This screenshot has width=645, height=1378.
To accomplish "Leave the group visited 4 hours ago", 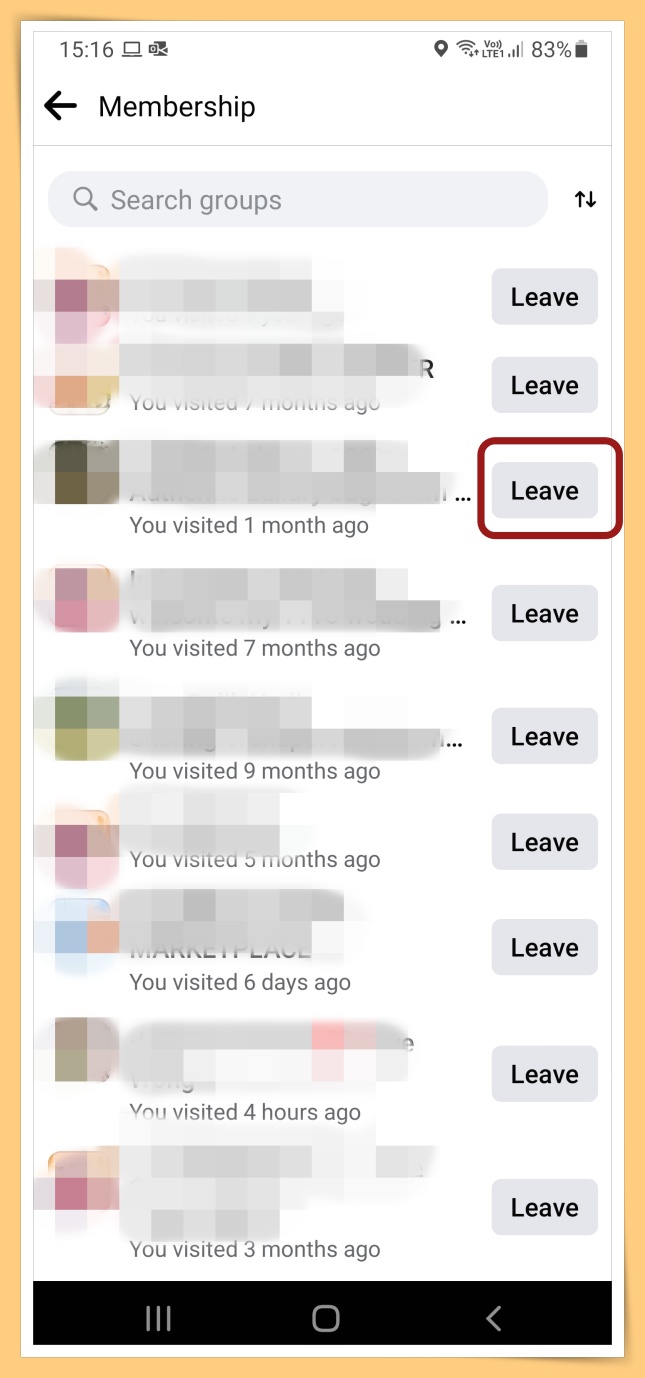I will point(544,1075).
